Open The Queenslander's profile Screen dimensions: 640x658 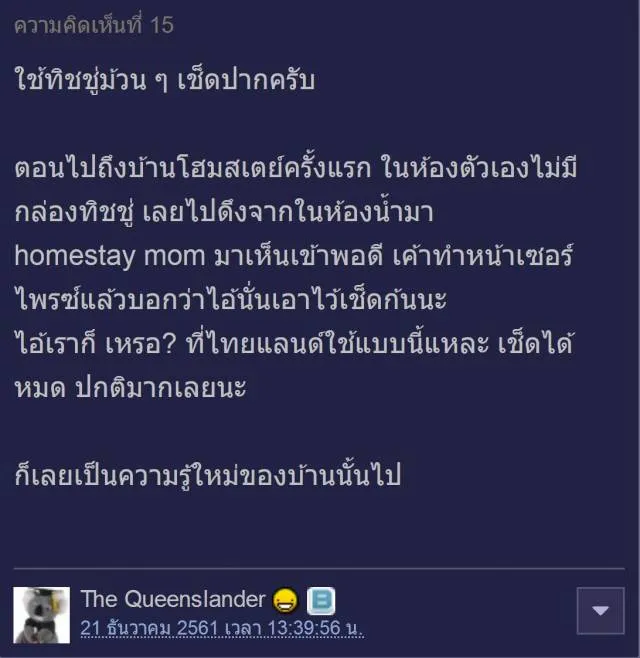pyautogui.click(x=172, y=599)
